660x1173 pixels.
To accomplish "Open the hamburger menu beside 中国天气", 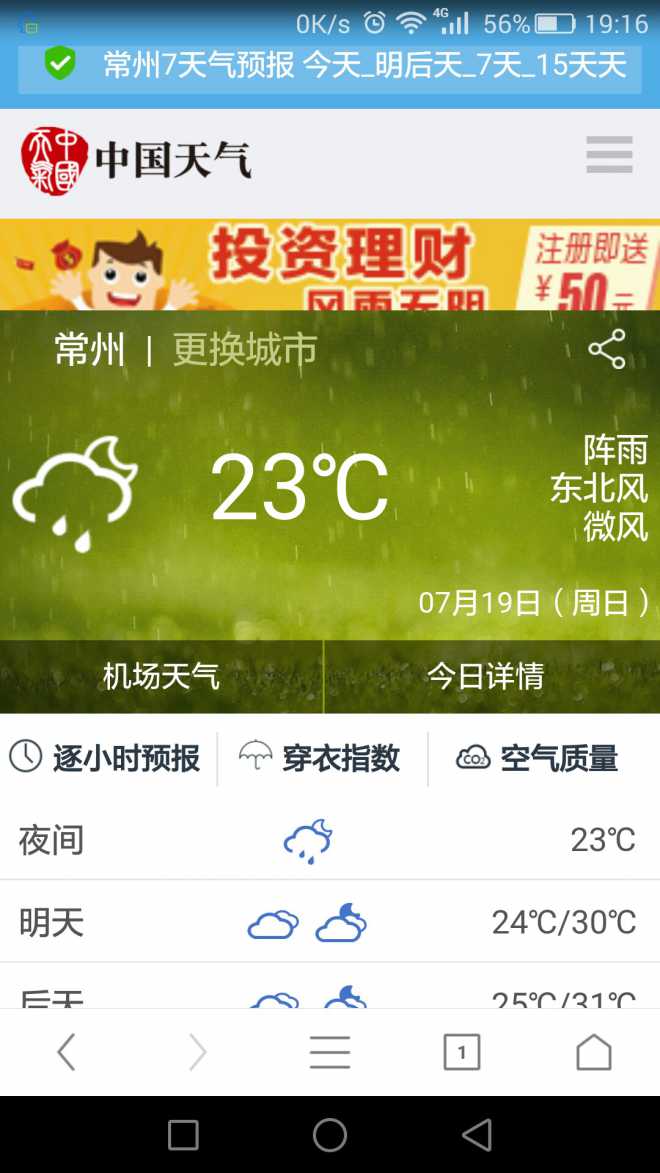I will click(609, 154).
